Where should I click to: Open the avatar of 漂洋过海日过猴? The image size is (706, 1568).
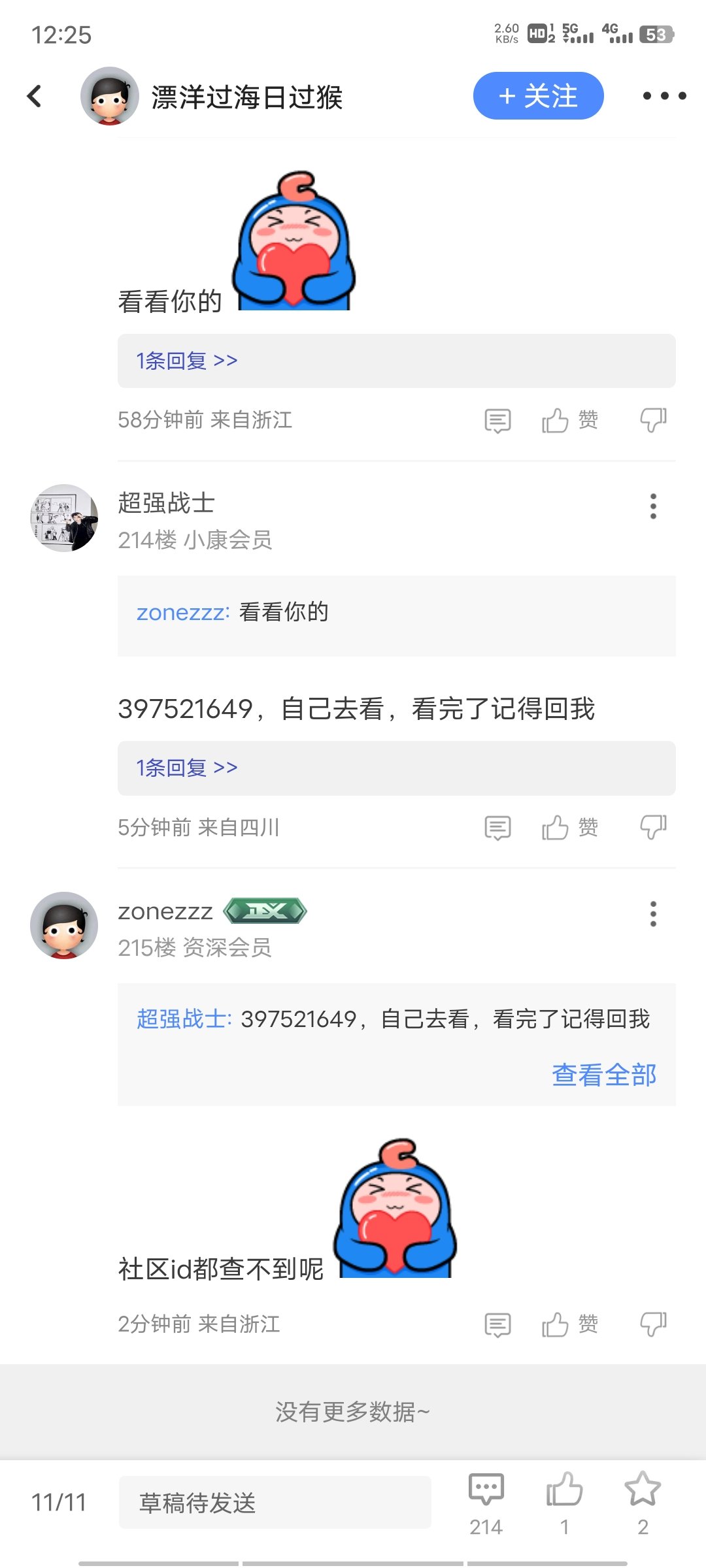109,96
